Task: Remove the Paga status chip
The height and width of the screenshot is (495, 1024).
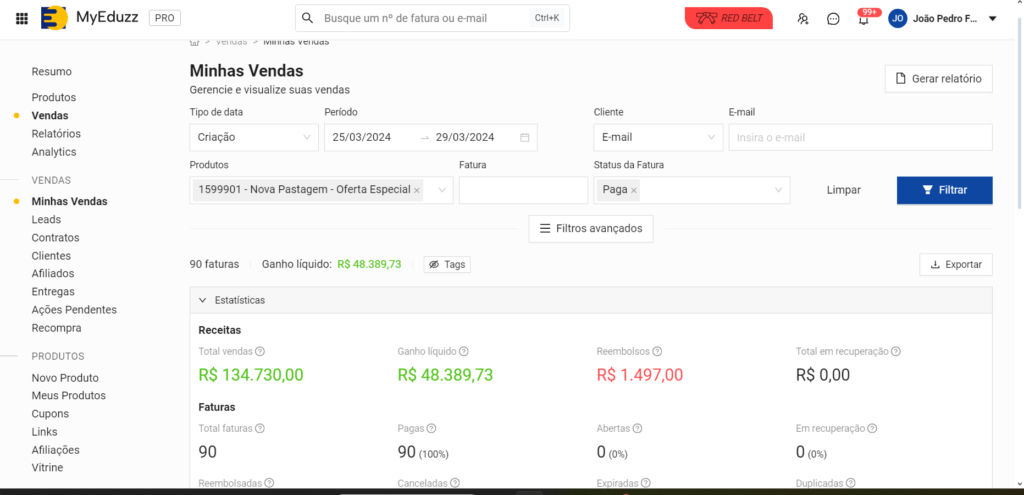Action: pyautogui.click(x=634, y=190)
